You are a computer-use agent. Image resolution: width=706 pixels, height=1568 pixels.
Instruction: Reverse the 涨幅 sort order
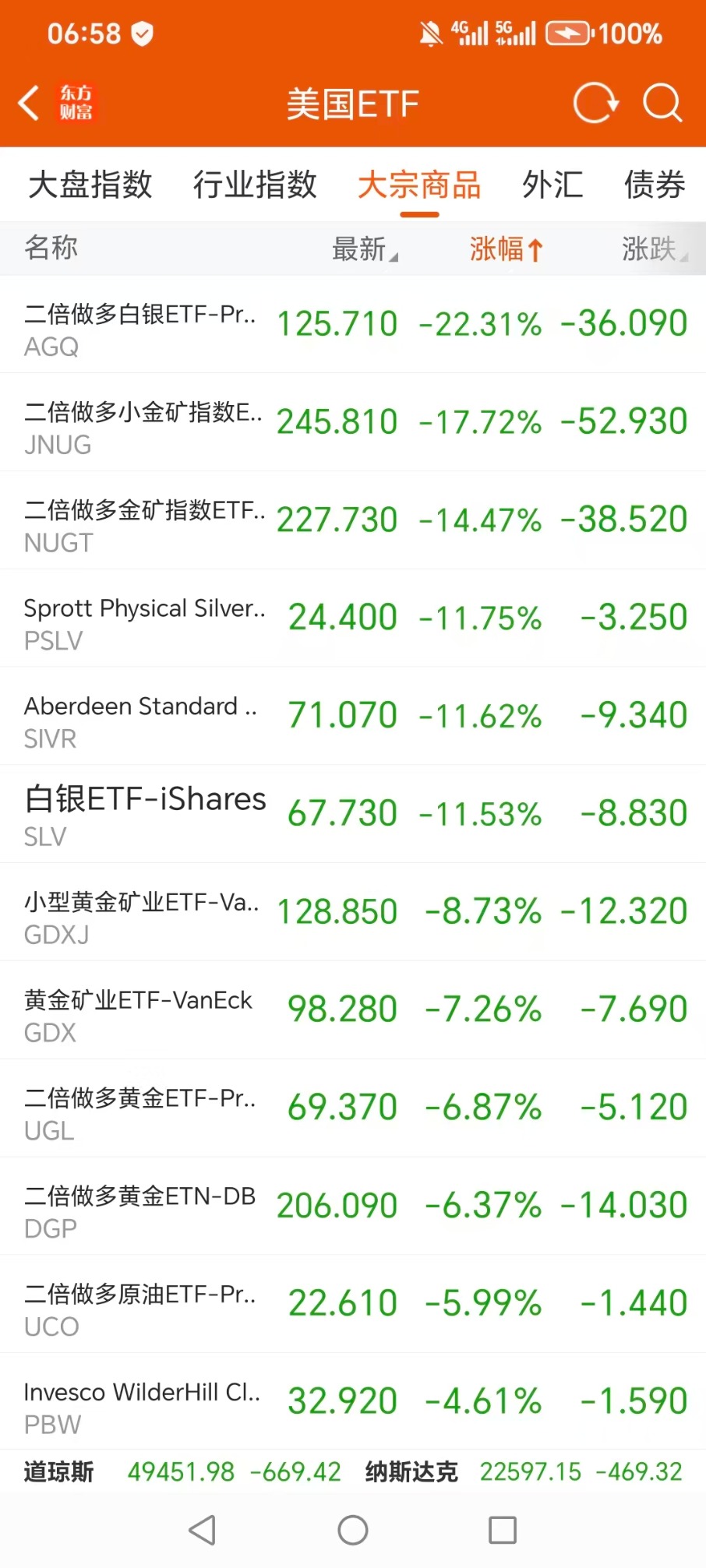505,249
